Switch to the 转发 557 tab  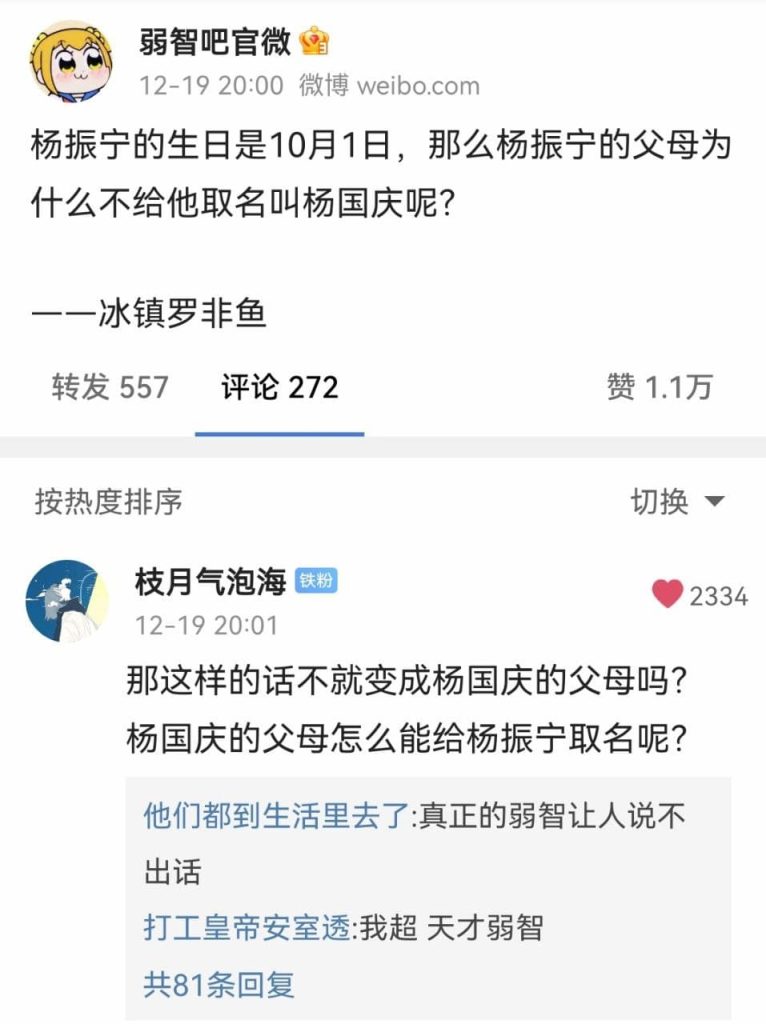tap(110, 387)
